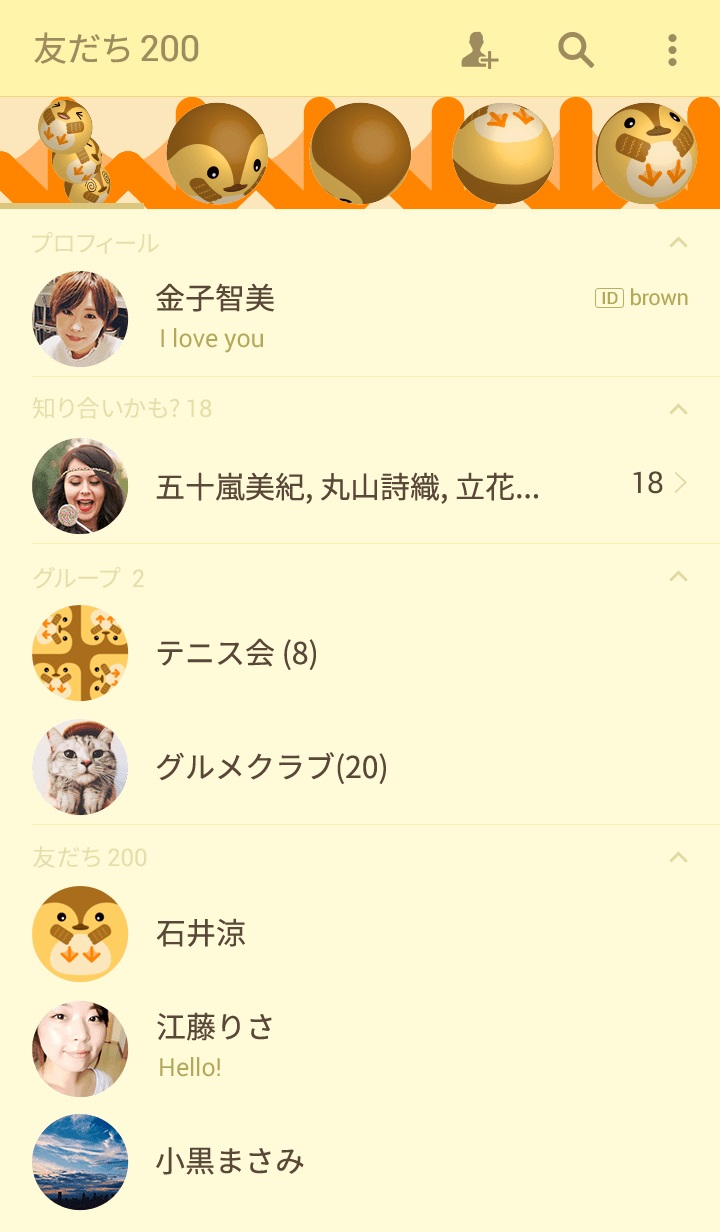View the 18 suggested friends including 五十嵐美紀
720x1232 pixels.
click(360, 486)
